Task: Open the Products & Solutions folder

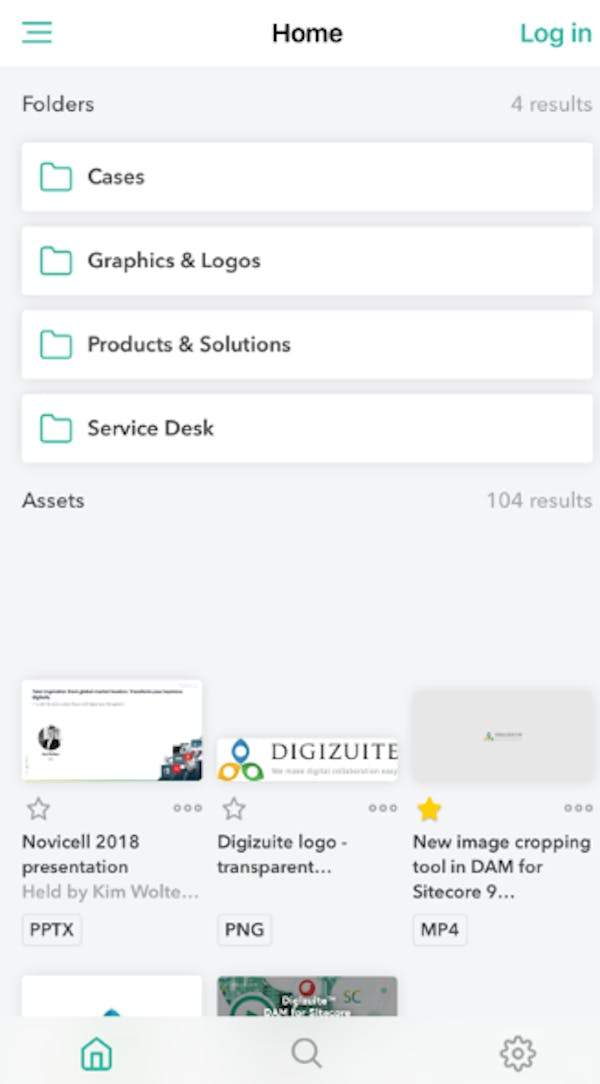Action: (307, 344)
